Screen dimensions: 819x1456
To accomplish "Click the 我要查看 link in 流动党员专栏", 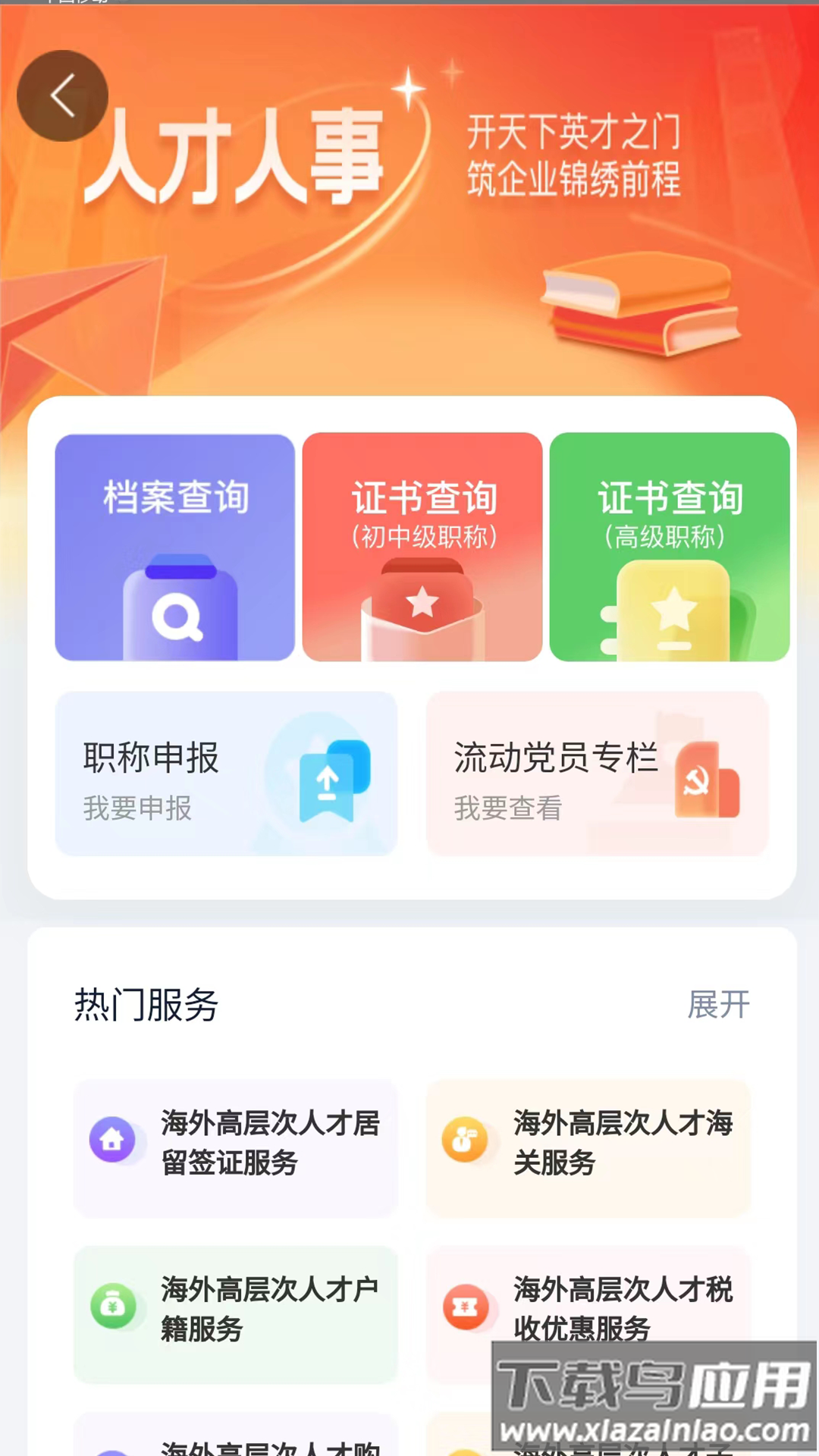I will (x=509, y=810).
